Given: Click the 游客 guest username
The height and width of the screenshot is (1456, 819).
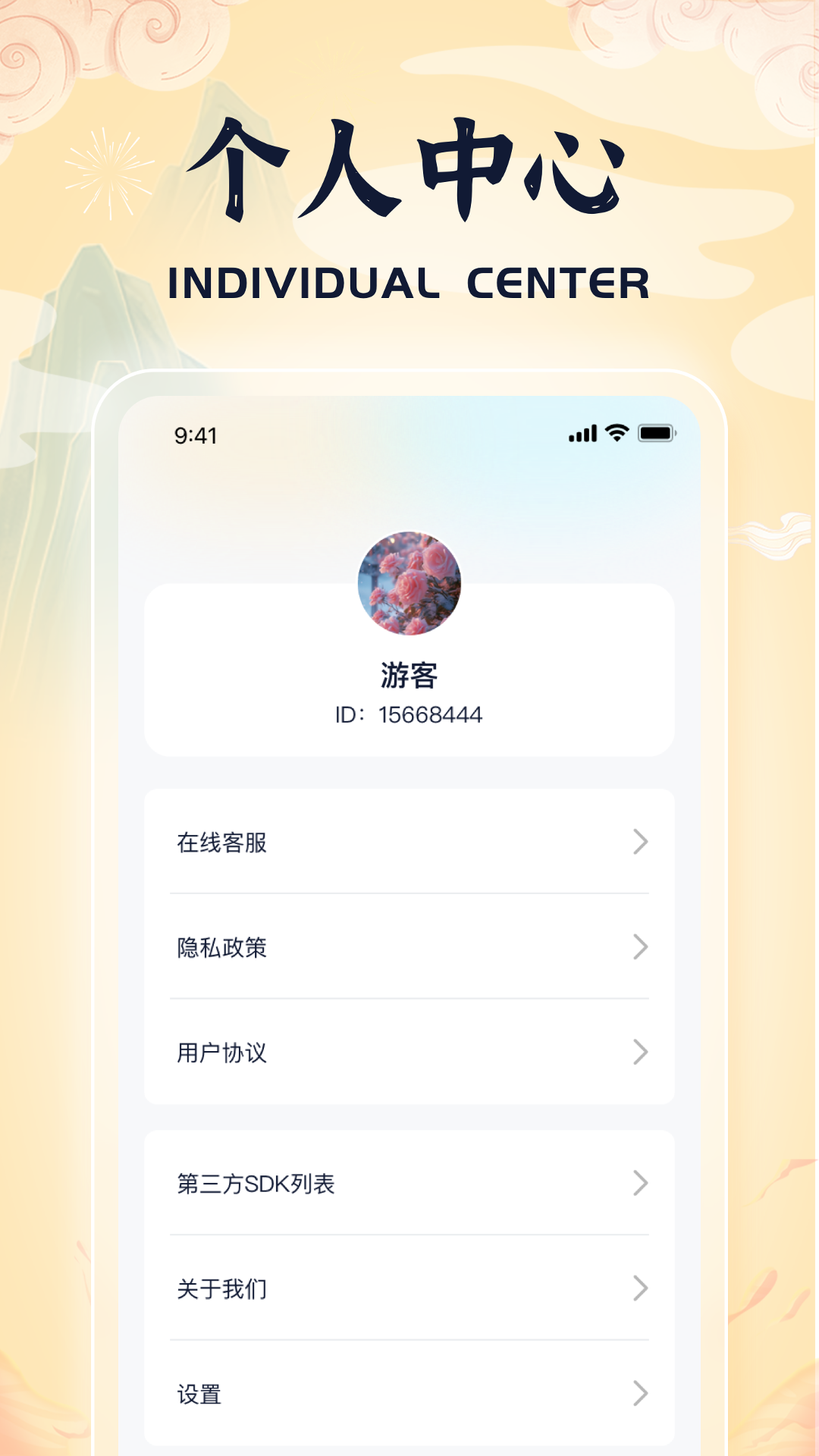Looking at the screenshot, I should pyautogui.click(x=409, y=673).
